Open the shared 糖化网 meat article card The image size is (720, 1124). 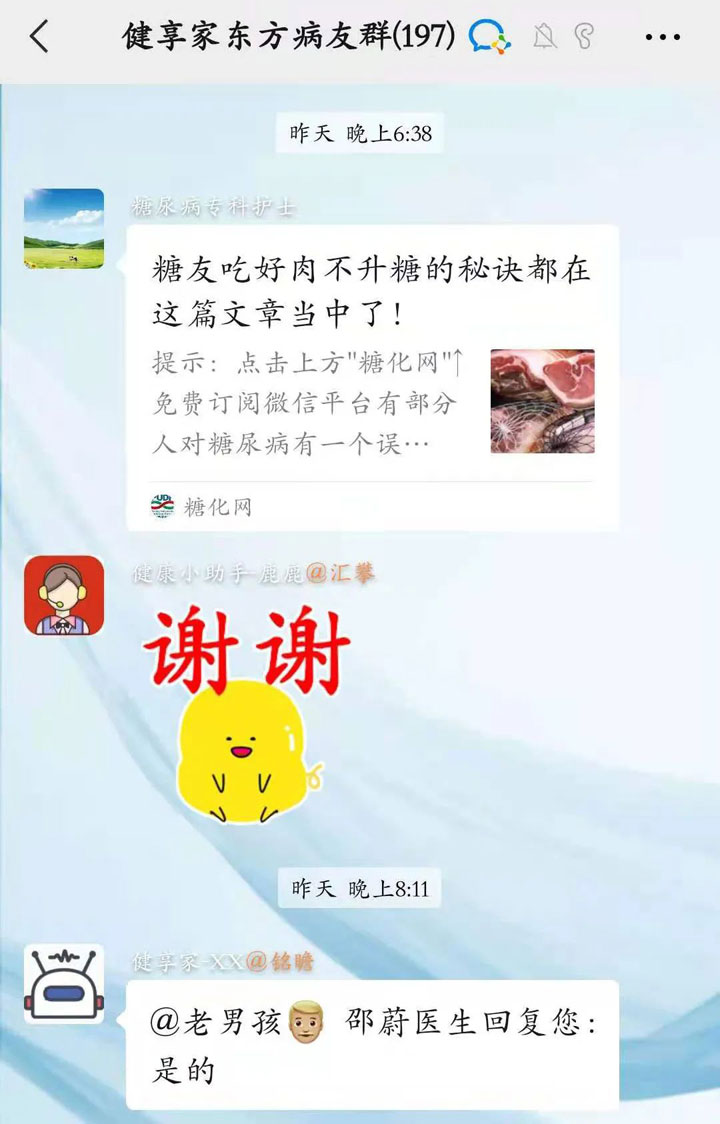[372, 377]
